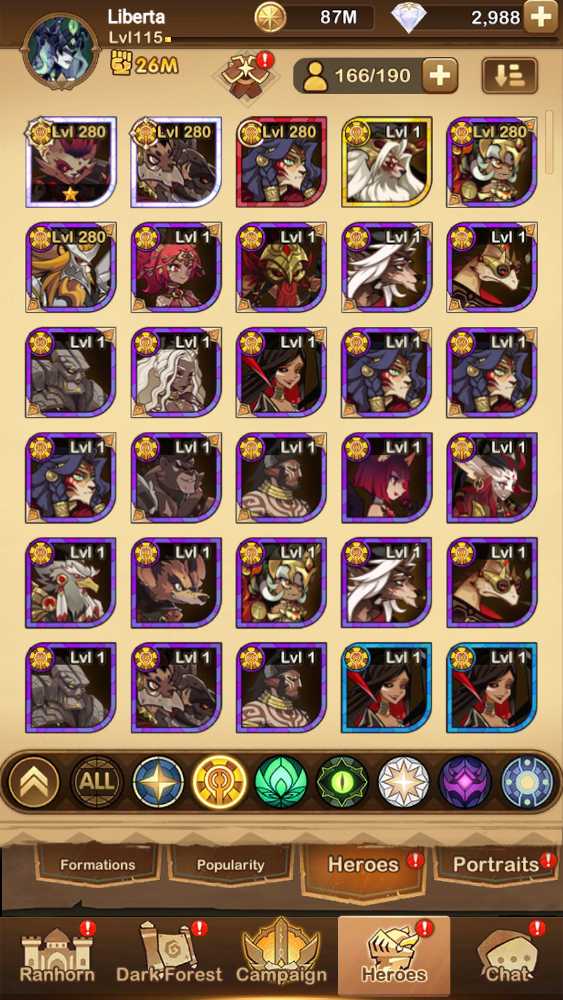
Task: Filter by the white starburst faction
Action: [x=404, y=783]
